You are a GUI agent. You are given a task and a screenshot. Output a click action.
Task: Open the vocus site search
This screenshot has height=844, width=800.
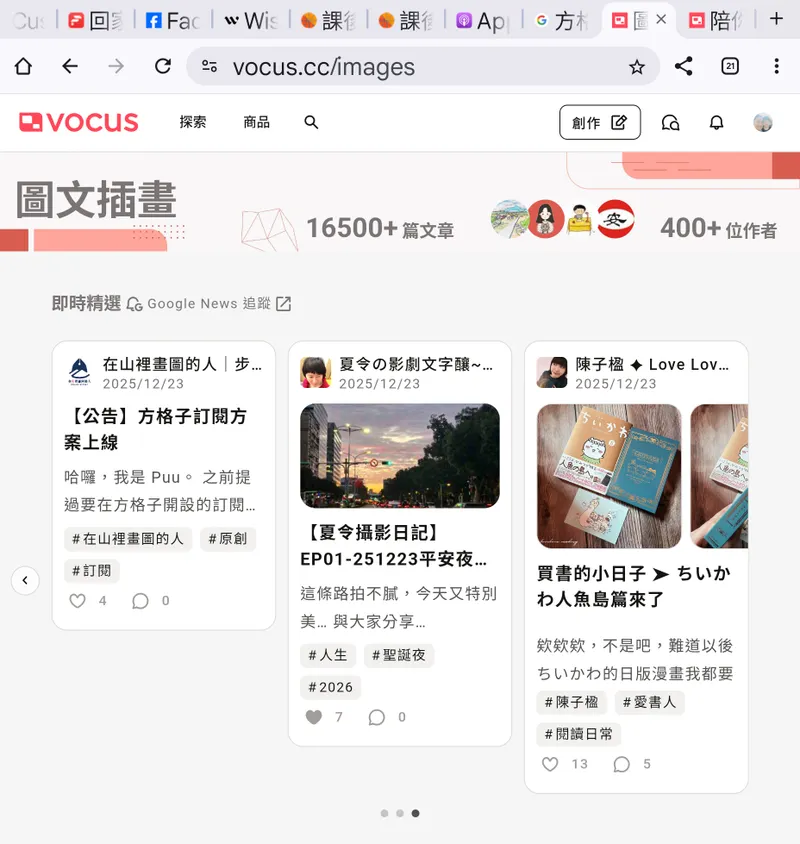tap(311, 122)
